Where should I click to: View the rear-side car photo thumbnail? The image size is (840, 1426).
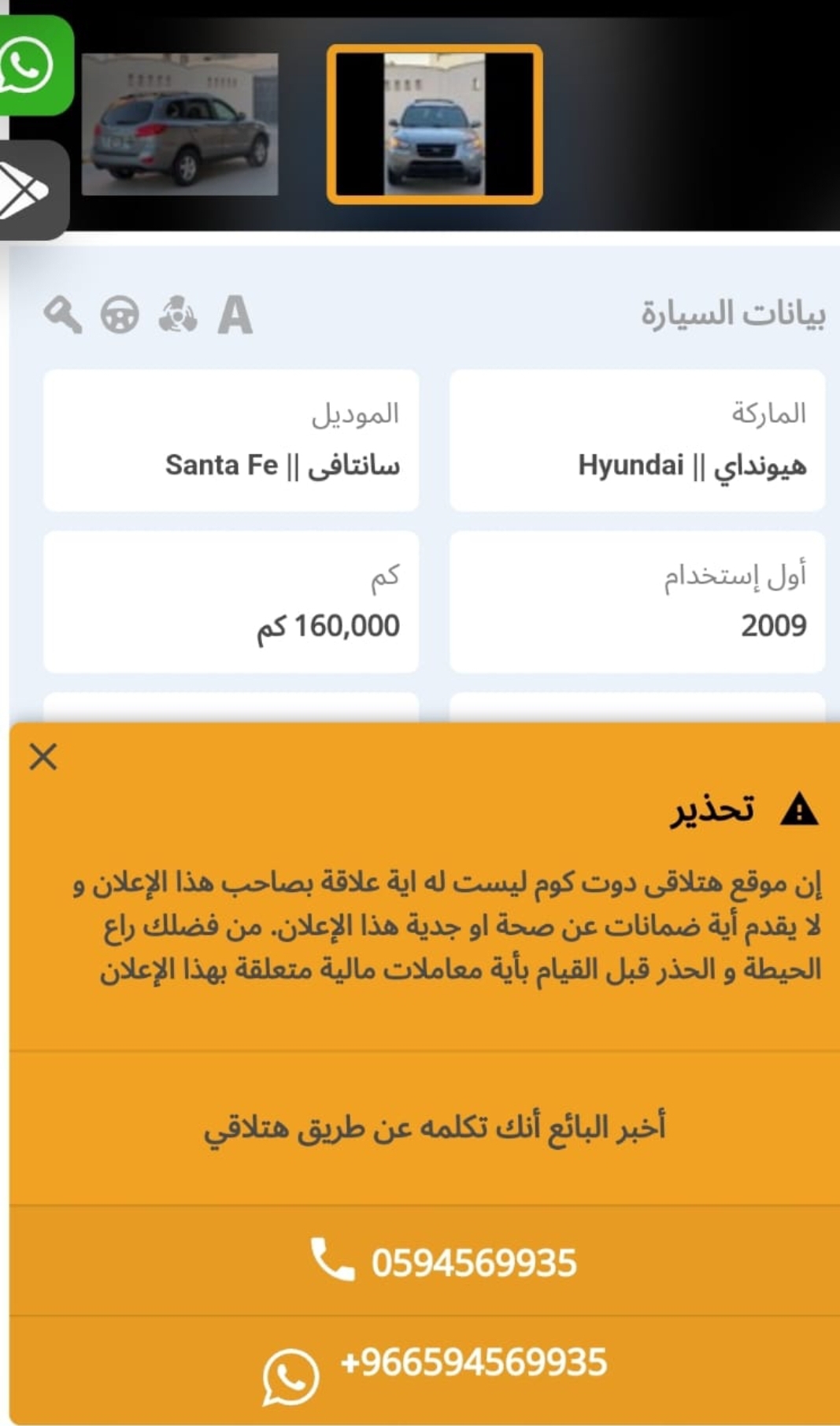tap(180, 124)
